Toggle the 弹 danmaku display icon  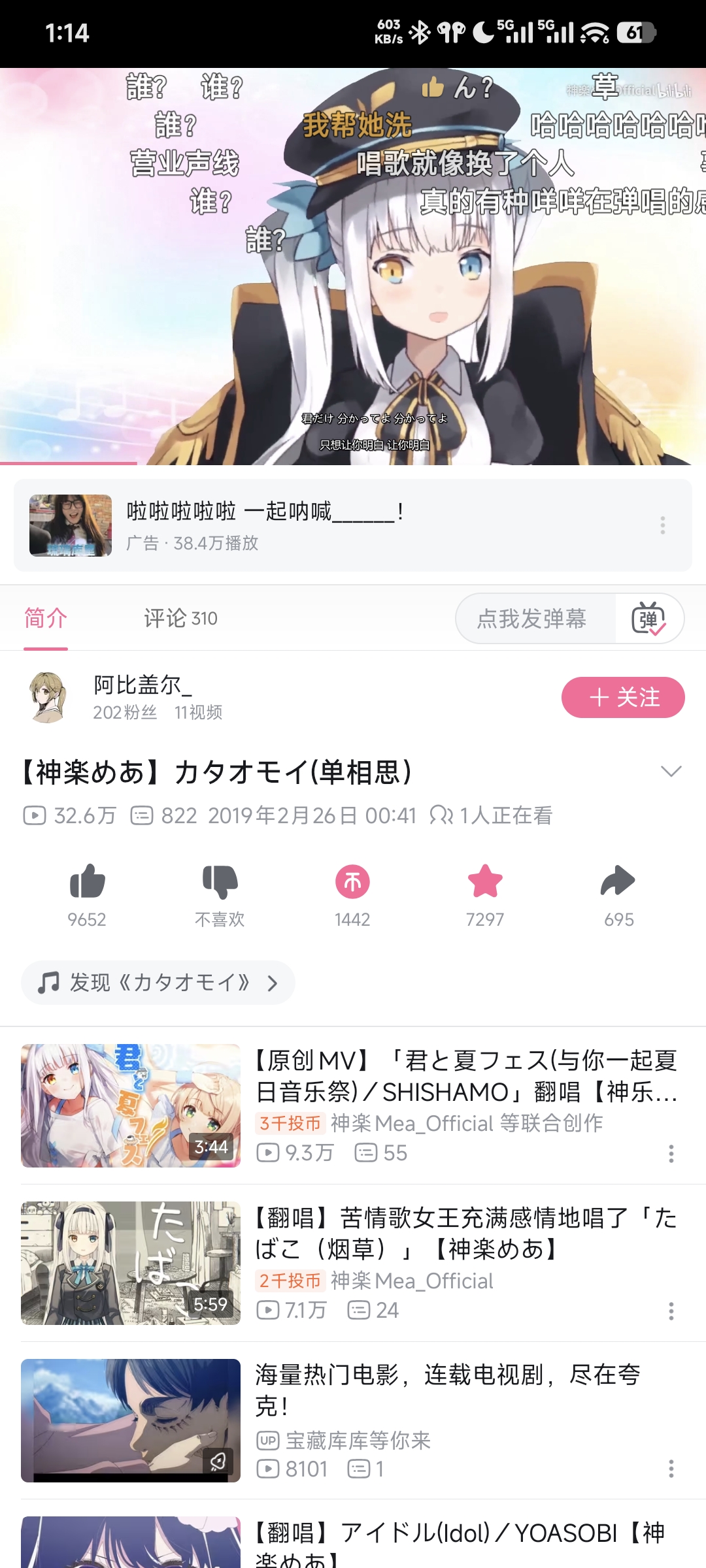[648, 618]
